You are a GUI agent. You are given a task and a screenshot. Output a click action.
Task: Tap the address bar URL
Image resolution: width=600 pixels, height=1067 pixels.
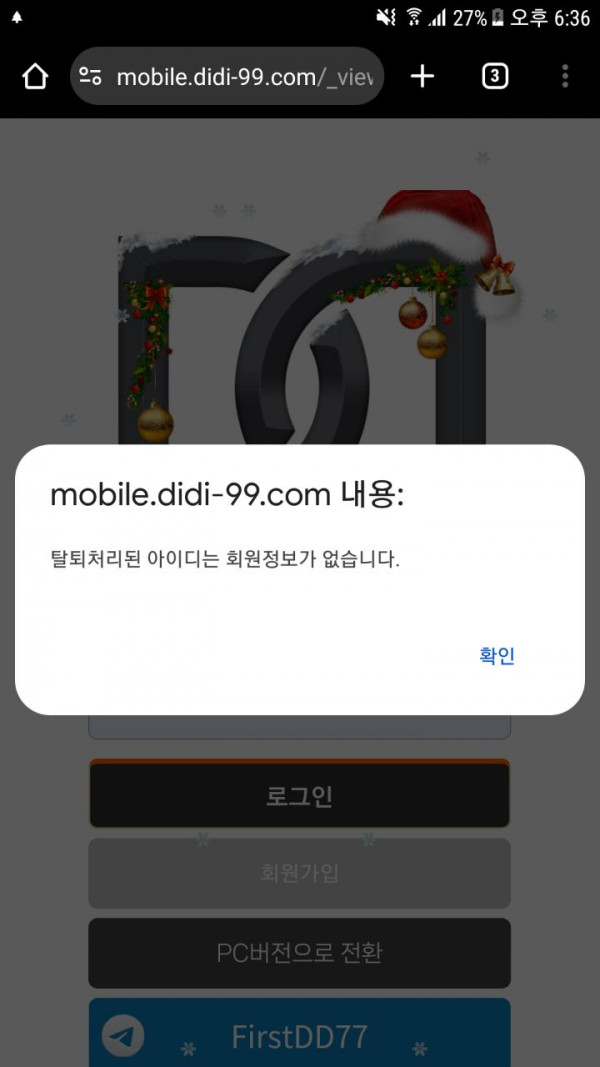coord(245,77)
